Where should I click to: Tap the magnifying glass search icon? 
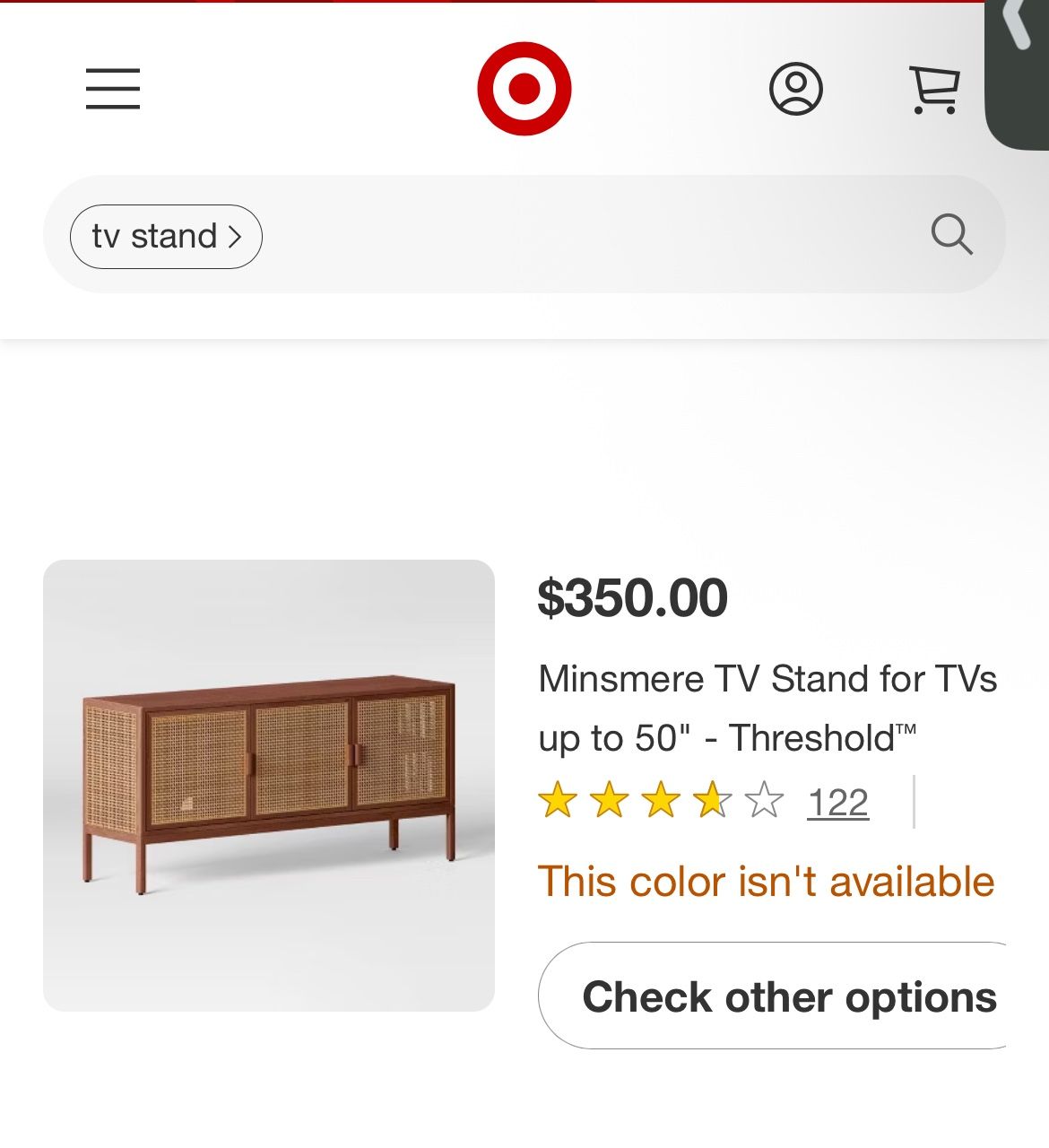click(x=950, y=235)
